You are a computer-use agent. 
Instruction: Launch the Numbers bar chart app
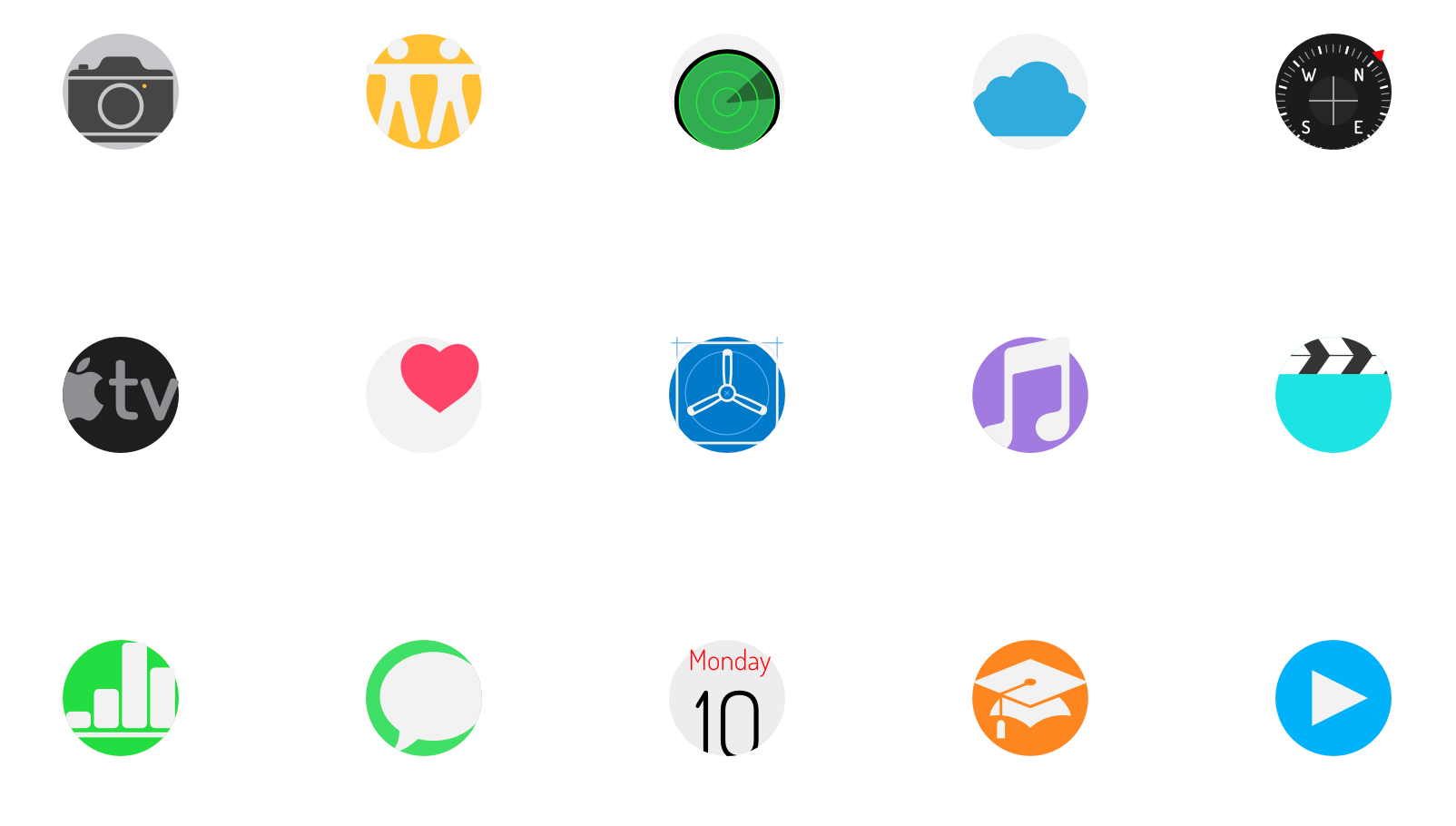point(121,698)
